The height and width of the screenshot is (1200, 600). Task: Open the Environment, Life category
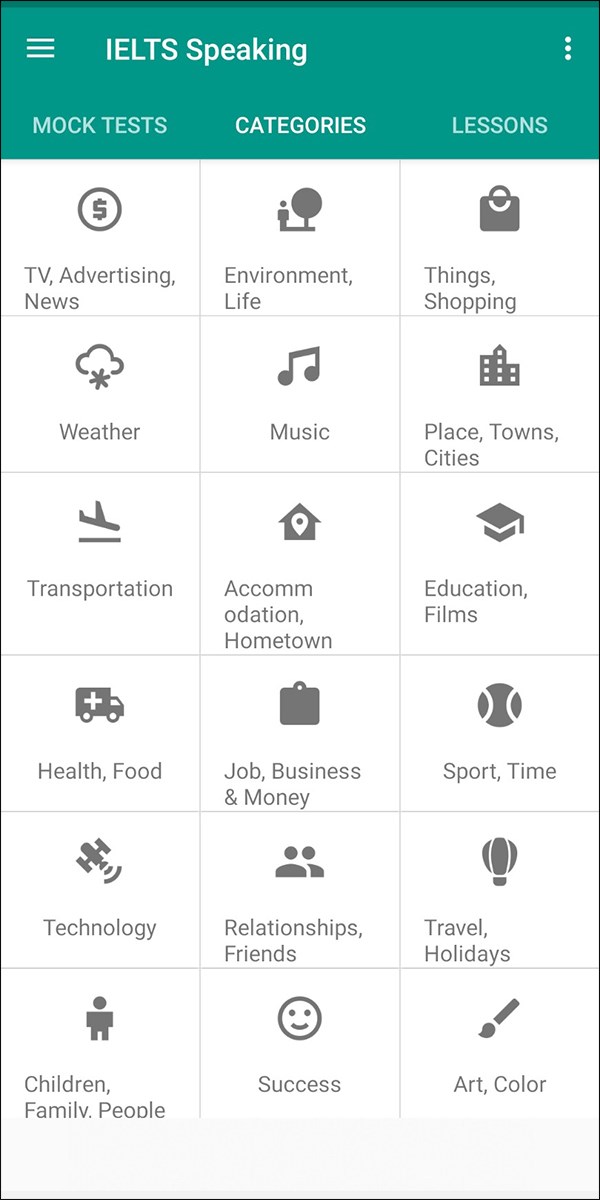(300, 240)
